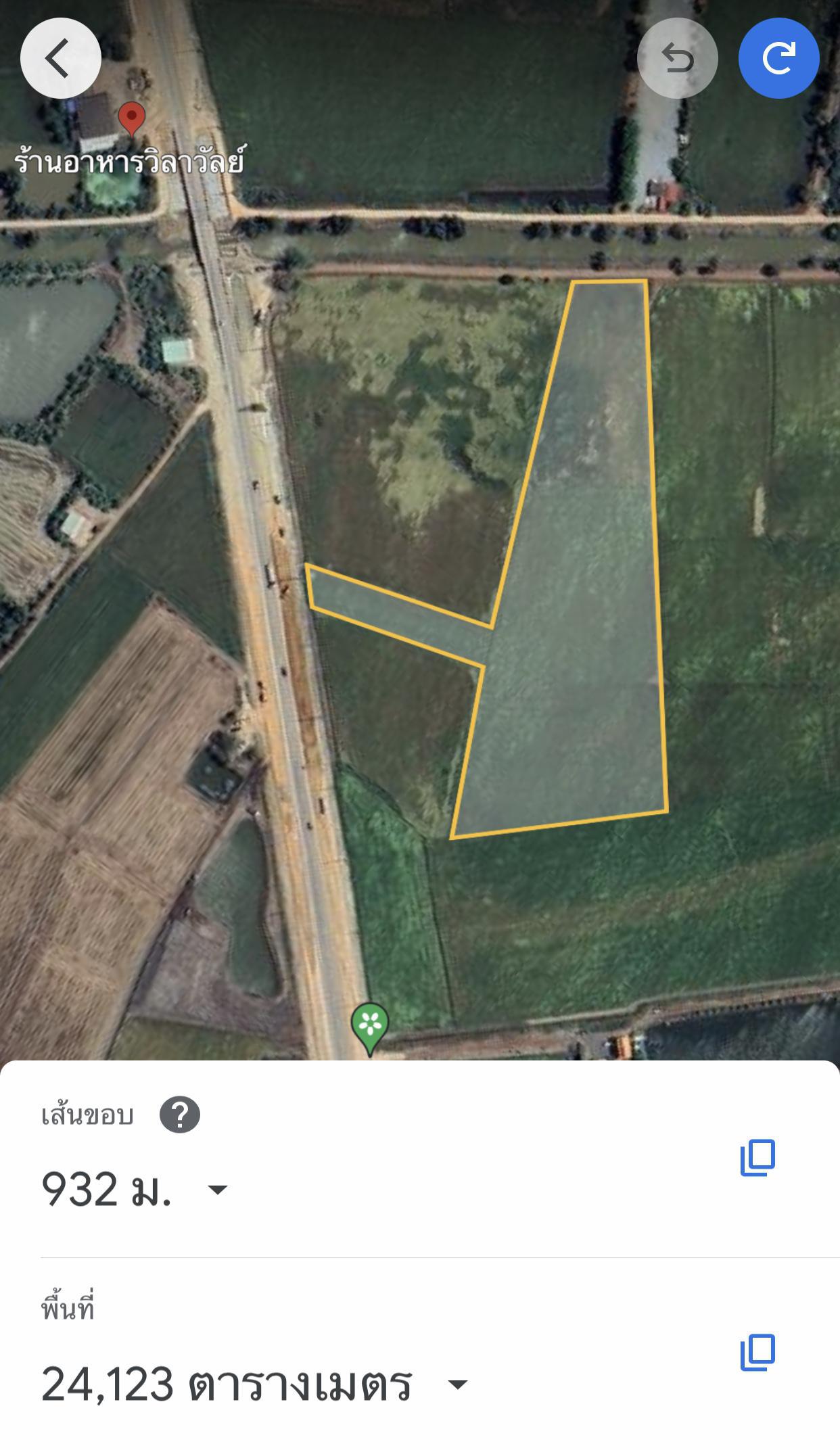This screenshot has width=840, height=1450.
Task: Select the ร้านอาหารวิลาวัลย์ map pin
Action: 131,119
